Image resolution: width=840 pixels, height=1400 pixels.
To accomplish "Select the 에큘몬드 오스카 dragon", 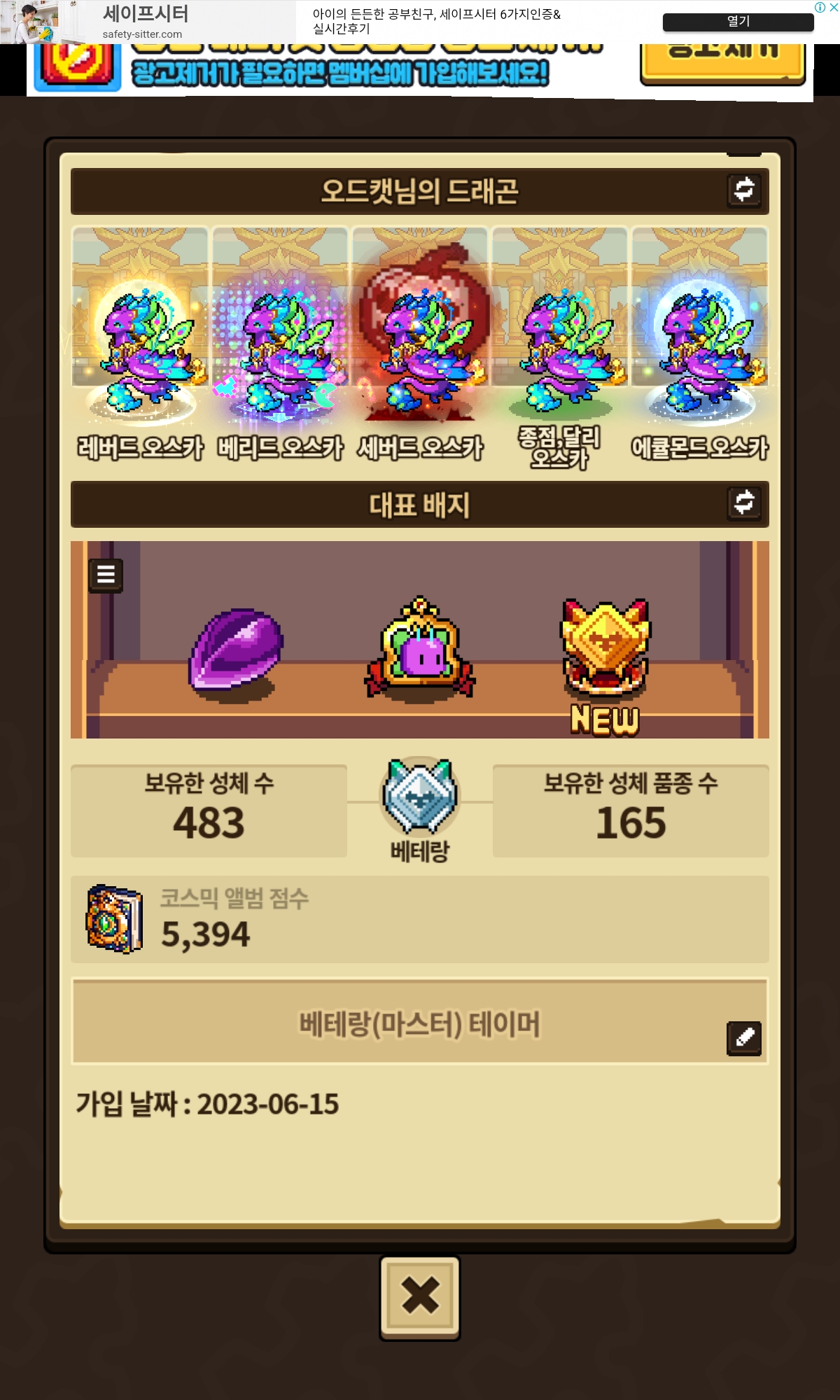I will [699, 344].
